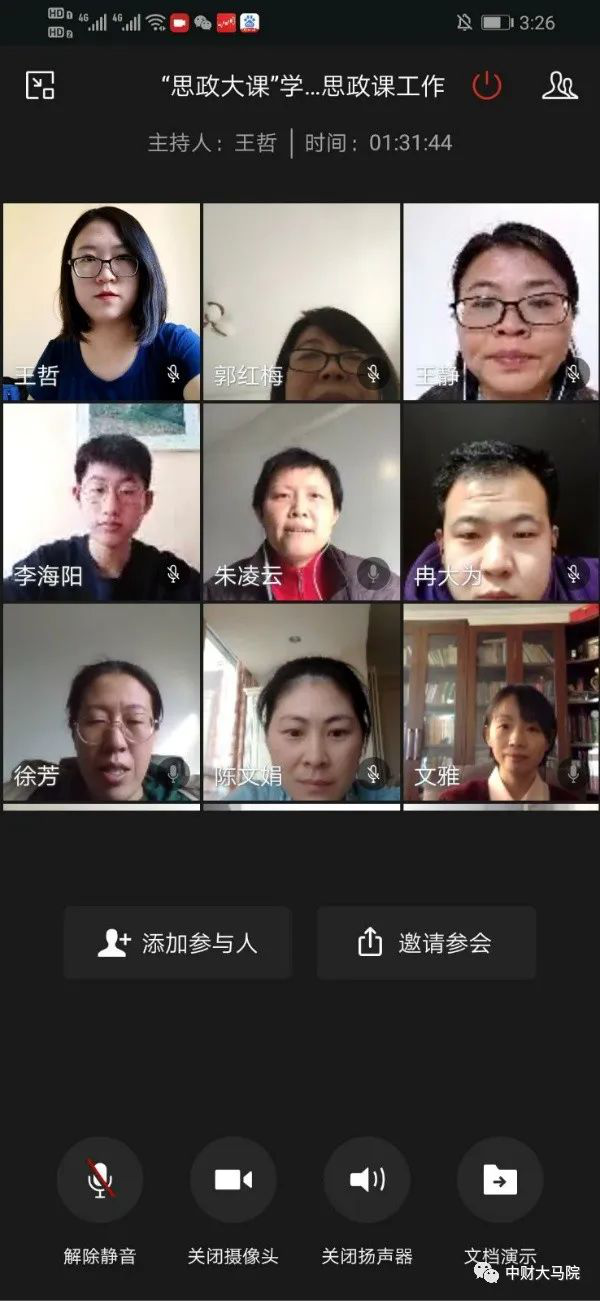600x1301 pixels.
Task: Minimize the meeting to a floating window
Action: (40, 85)
